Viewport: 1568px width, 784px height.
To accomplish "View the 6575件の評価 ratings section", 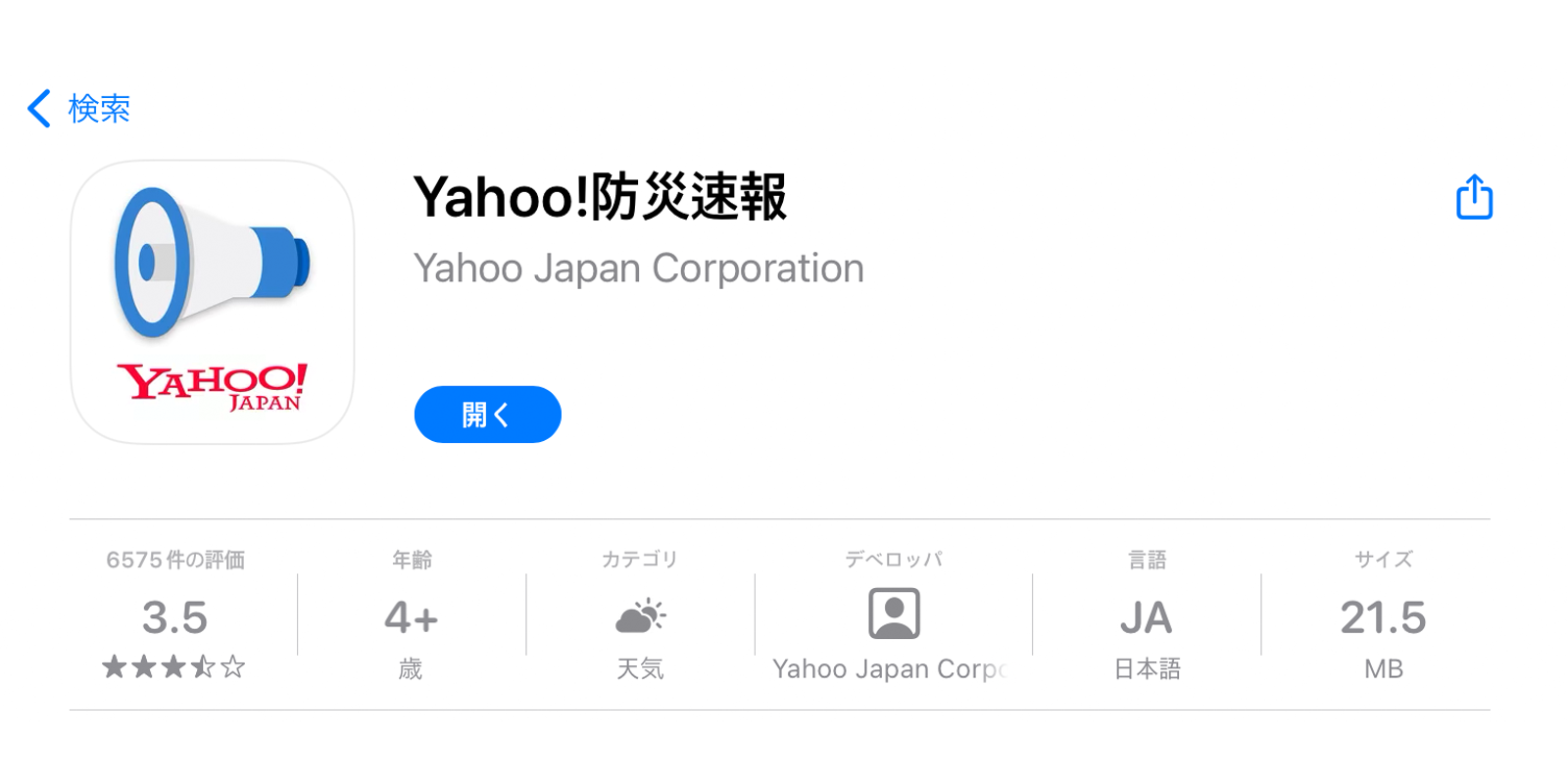I will coord(174,615).
